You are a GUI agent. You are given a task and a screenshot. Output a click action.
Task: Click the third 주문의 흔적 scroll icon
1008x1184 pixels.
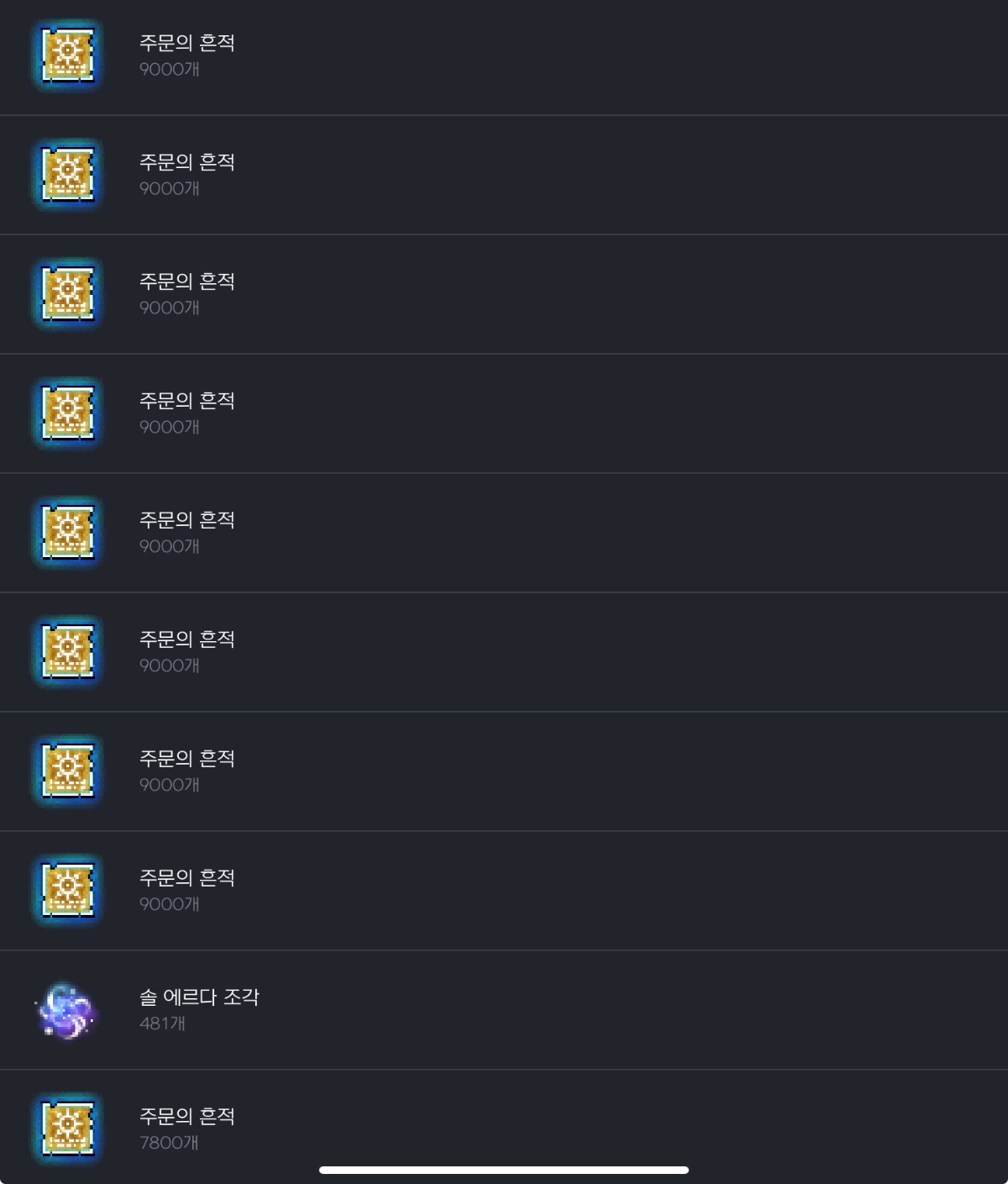point(67,292)
